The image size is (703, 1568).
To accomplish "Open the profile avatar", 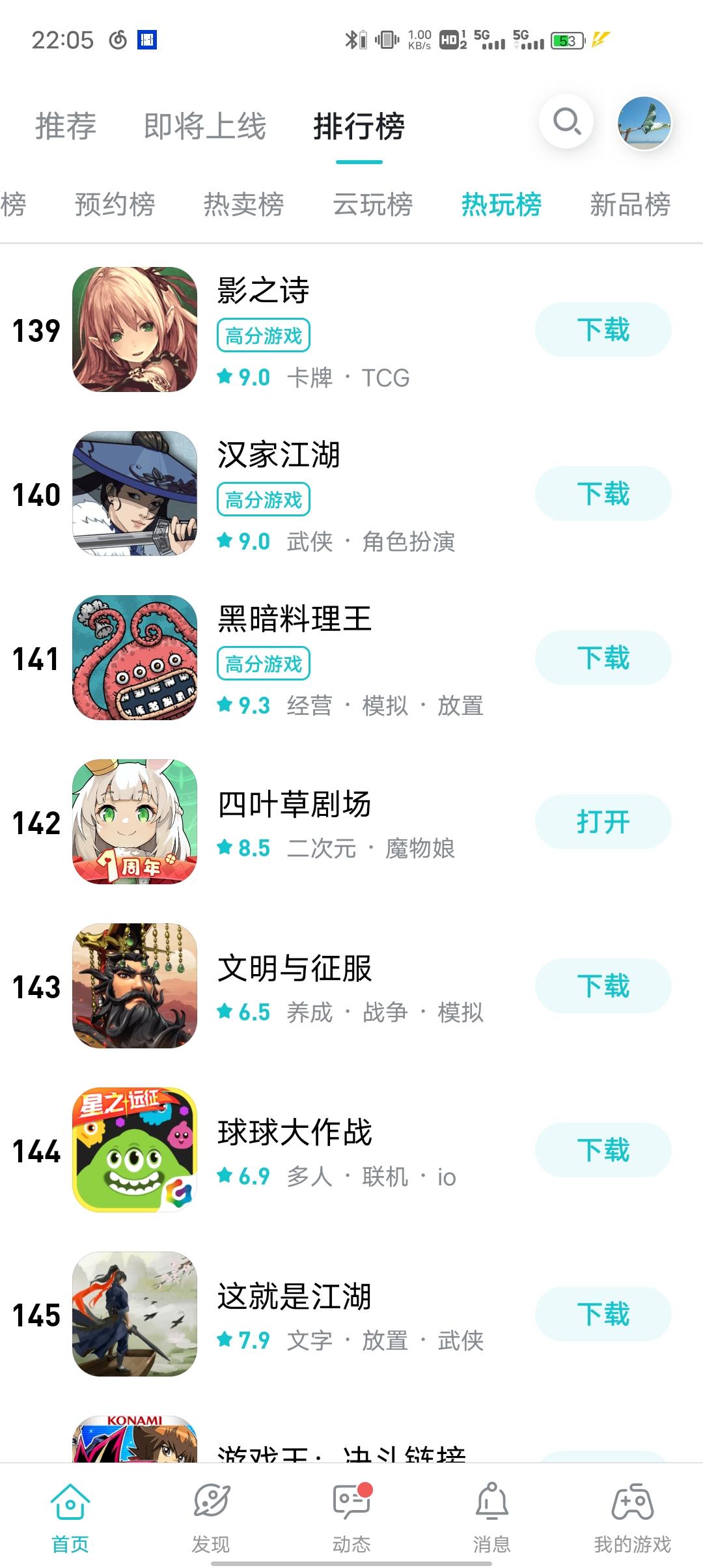I will pos(644,123).
